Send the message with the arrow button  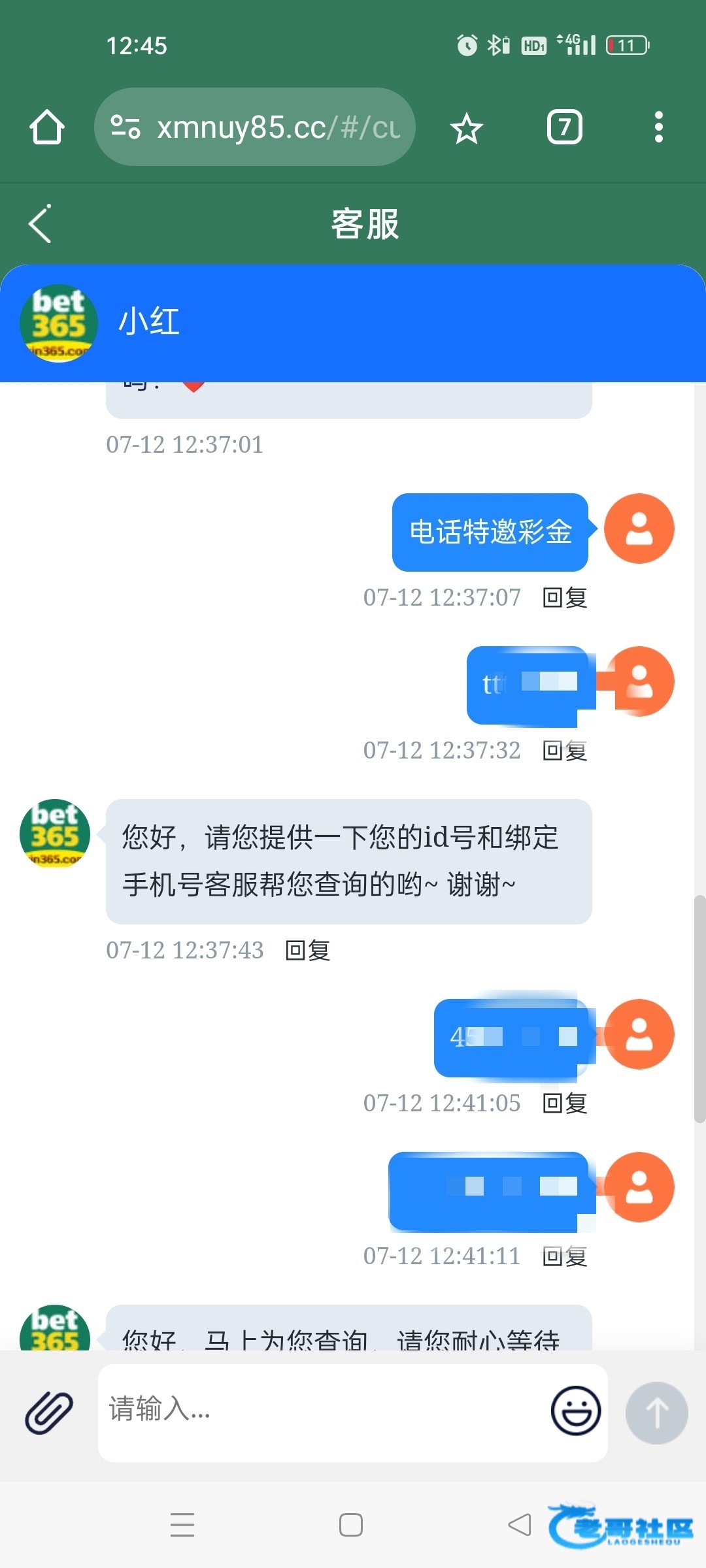point(656,1413)
